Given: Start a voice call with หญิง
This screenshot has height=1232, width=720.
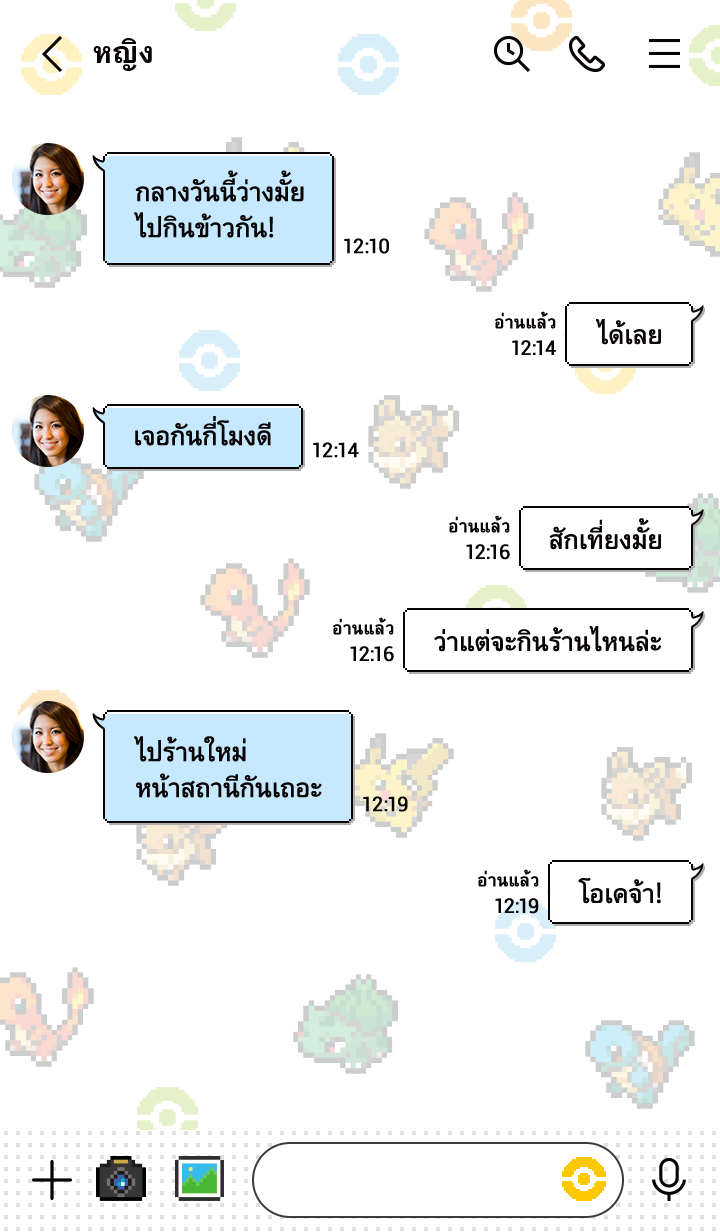Looking at the screenshot, I should (587, 53).
